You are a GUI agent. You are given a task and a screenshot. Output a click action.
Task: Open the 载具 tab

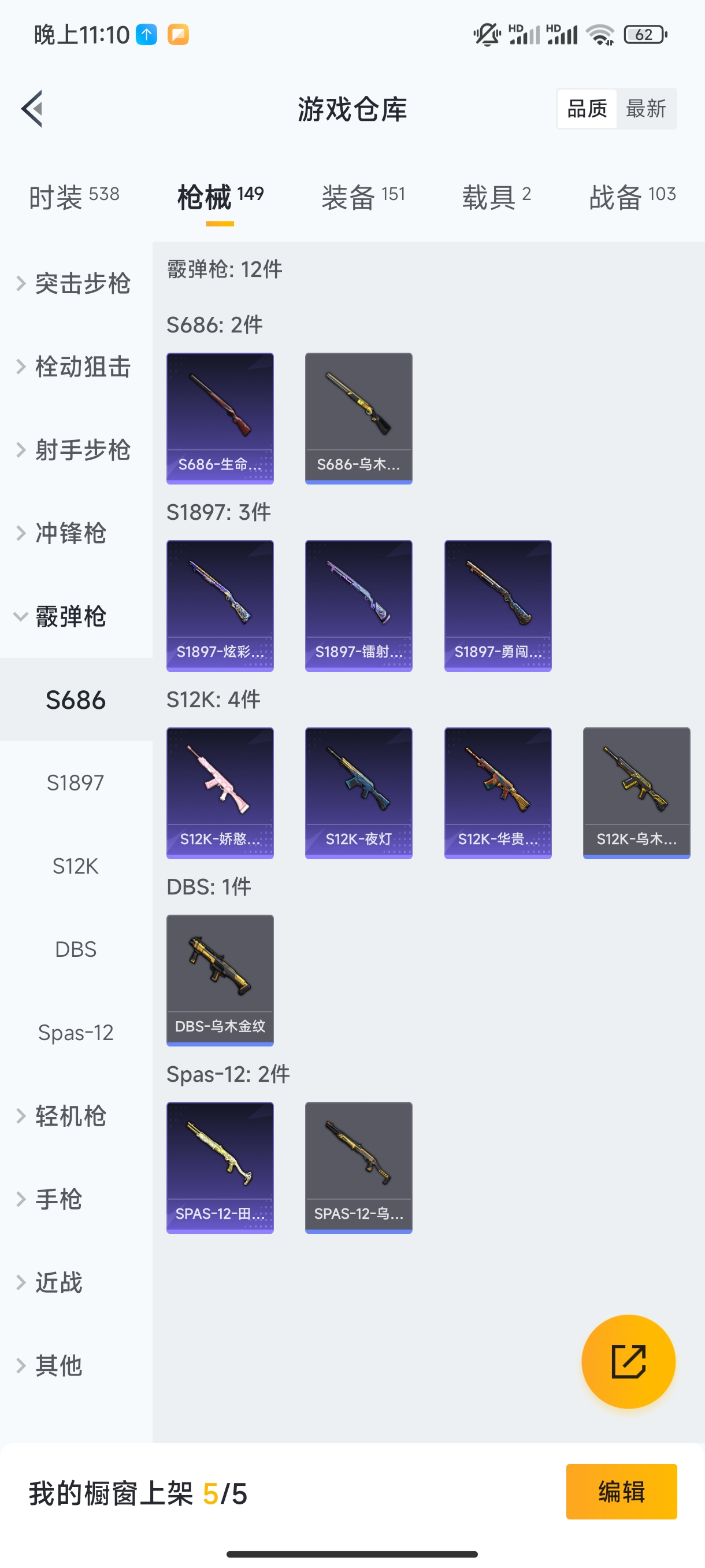point(496,197)
